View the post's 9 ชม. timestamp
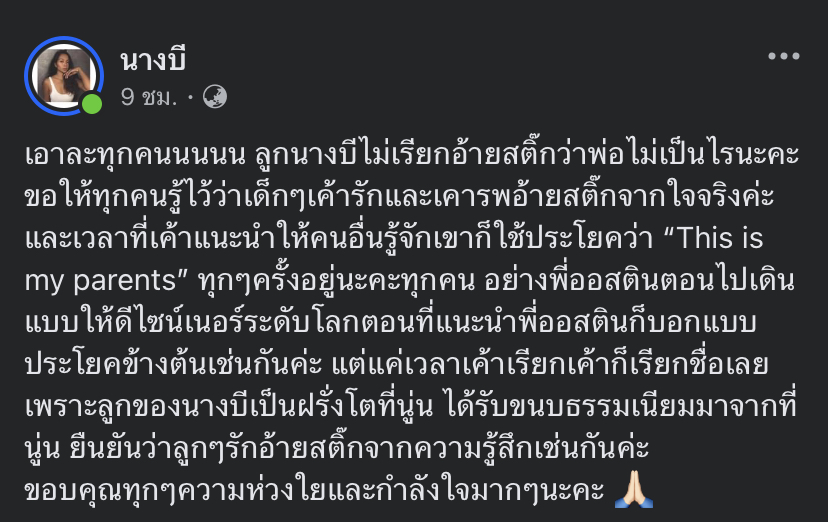Screen dimensions: 828x522 coord(149,97)
